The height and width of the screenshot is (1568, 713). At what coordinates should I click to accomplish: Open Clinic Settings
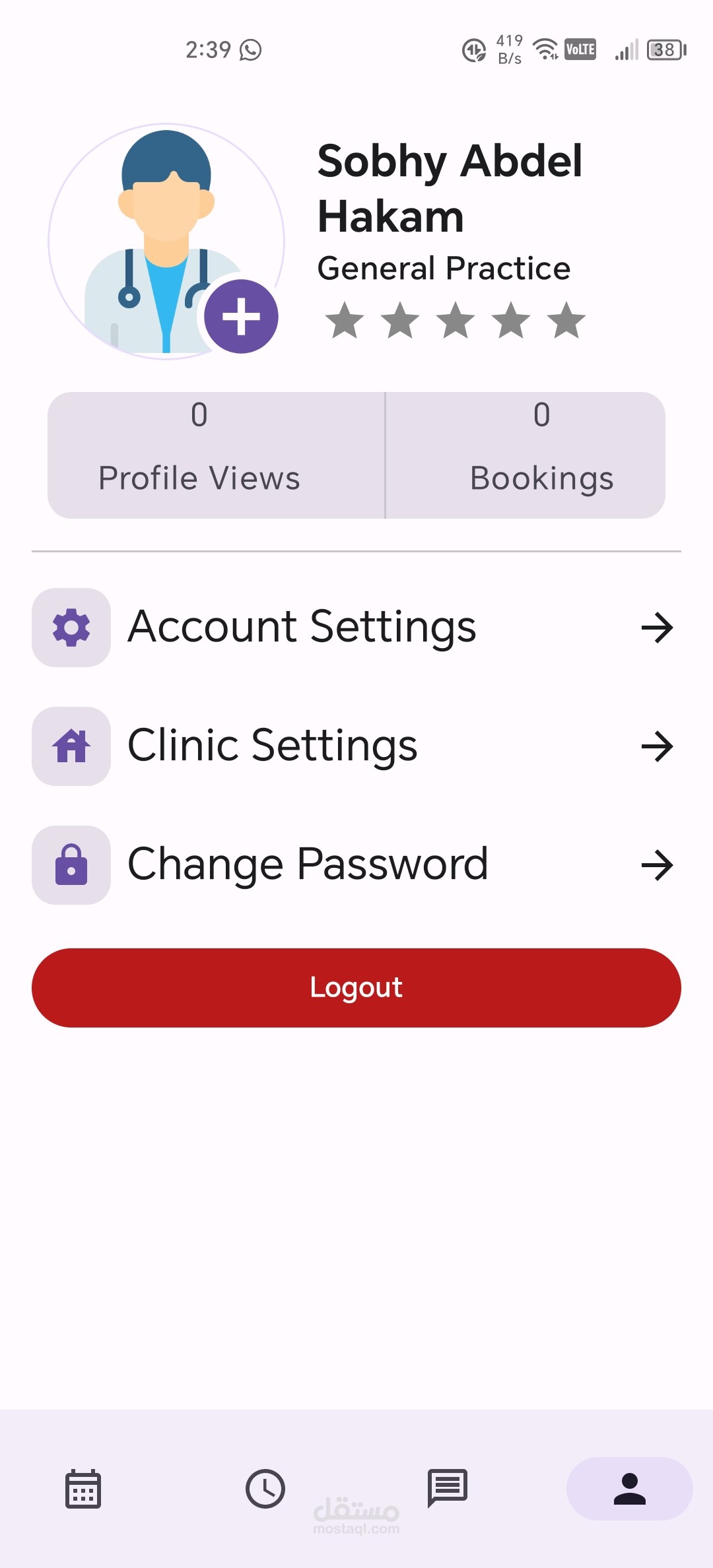point(355,746)
